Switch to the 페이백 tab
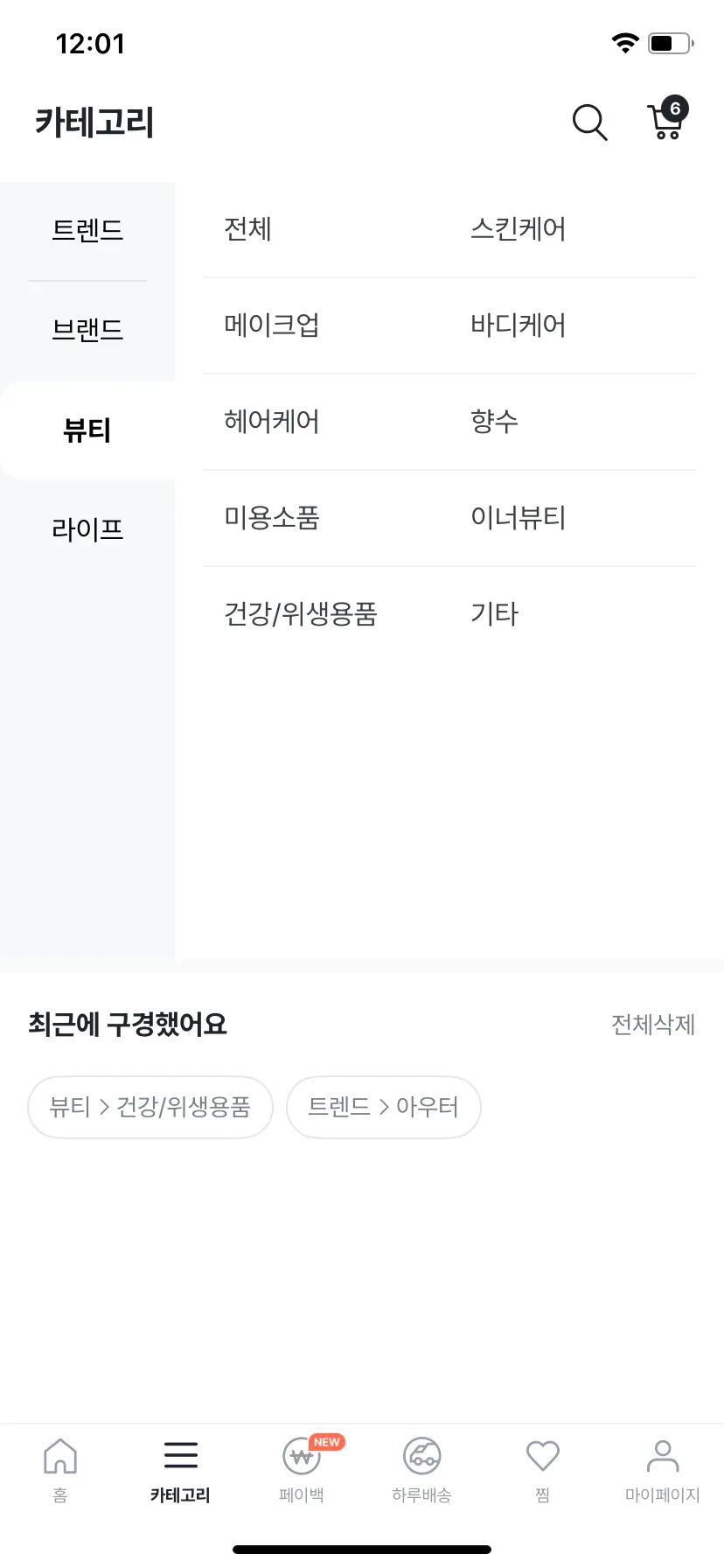This screenshot has height=1568, width=724. (302, 1470)
